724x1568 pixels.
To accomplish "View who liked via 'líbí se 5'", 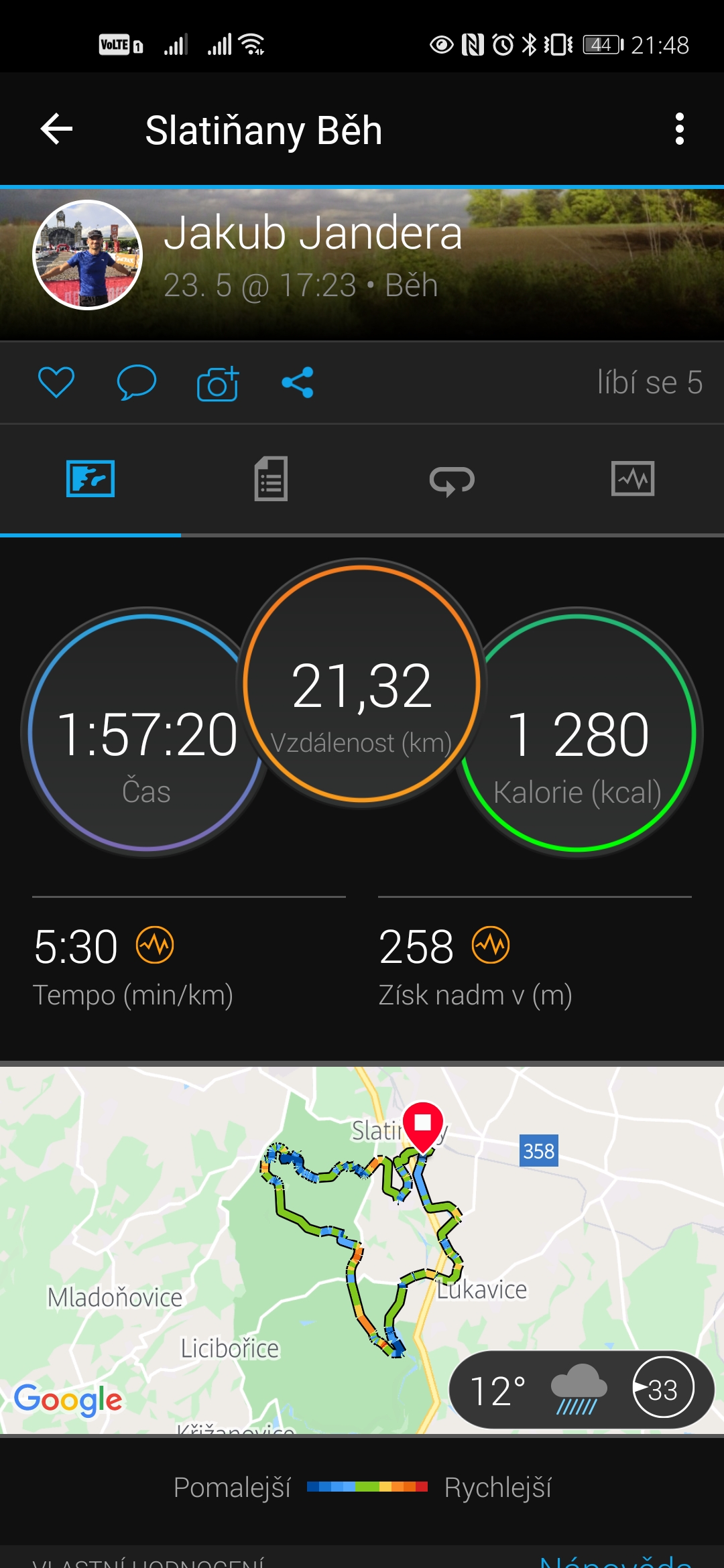I will pos(650,383).
